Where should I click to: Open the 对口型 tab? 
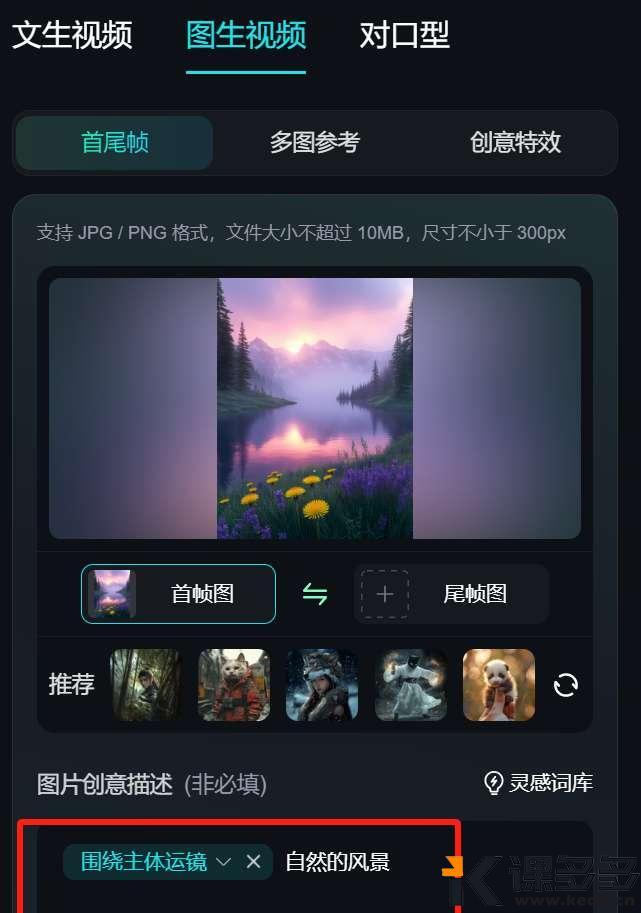tap(404, 35)
